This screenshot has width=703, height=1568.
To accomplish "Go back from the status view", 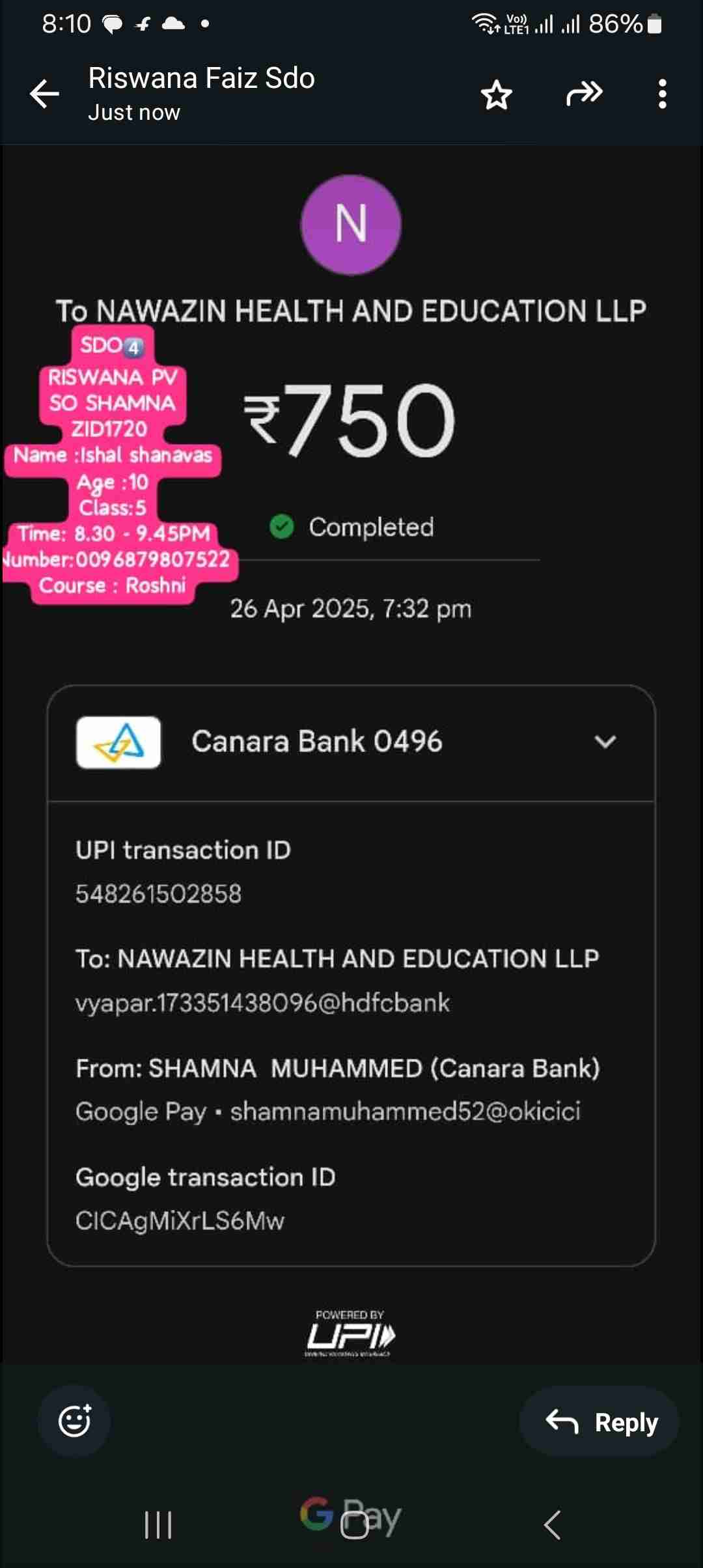I will [x=44, y=94].
